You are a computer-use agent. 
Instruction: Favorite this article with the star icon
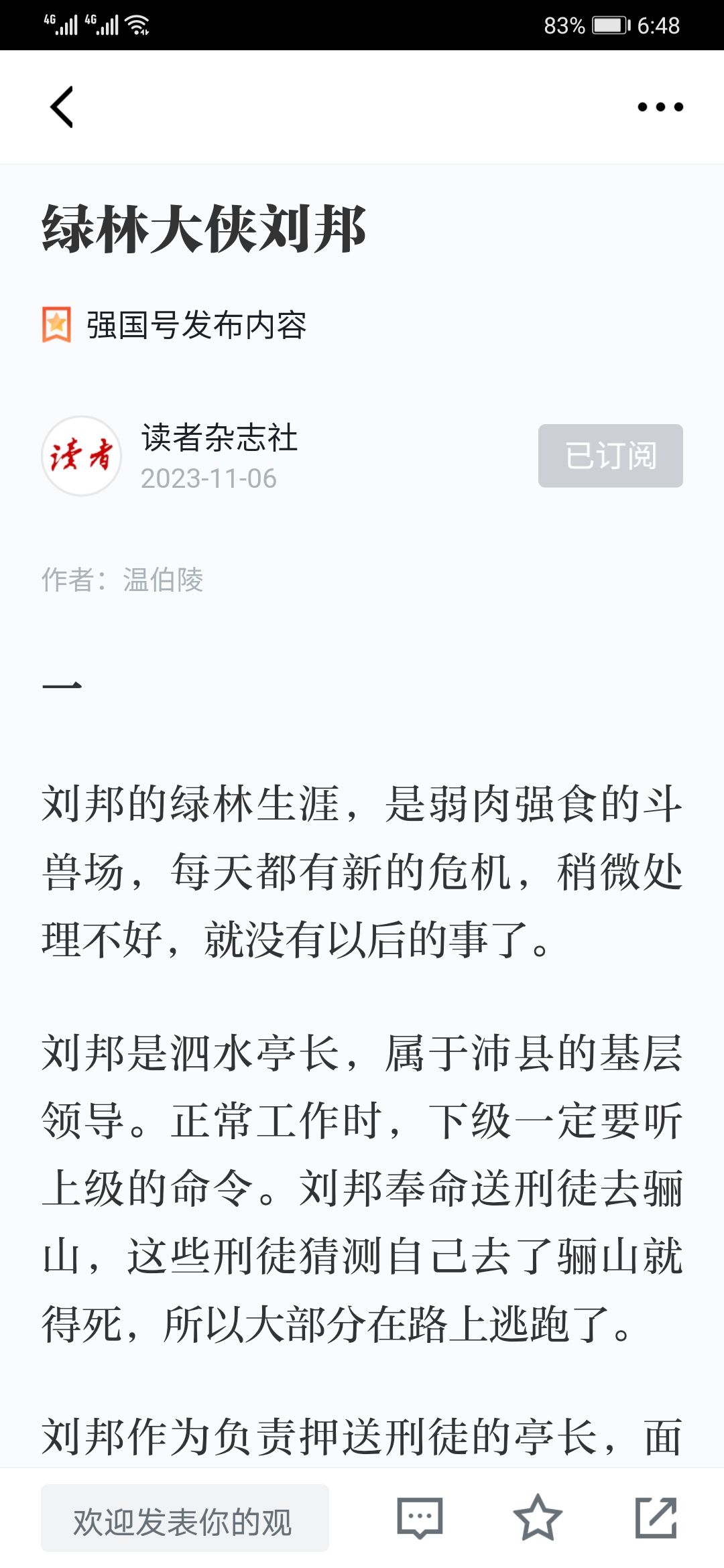point(538,1518)
